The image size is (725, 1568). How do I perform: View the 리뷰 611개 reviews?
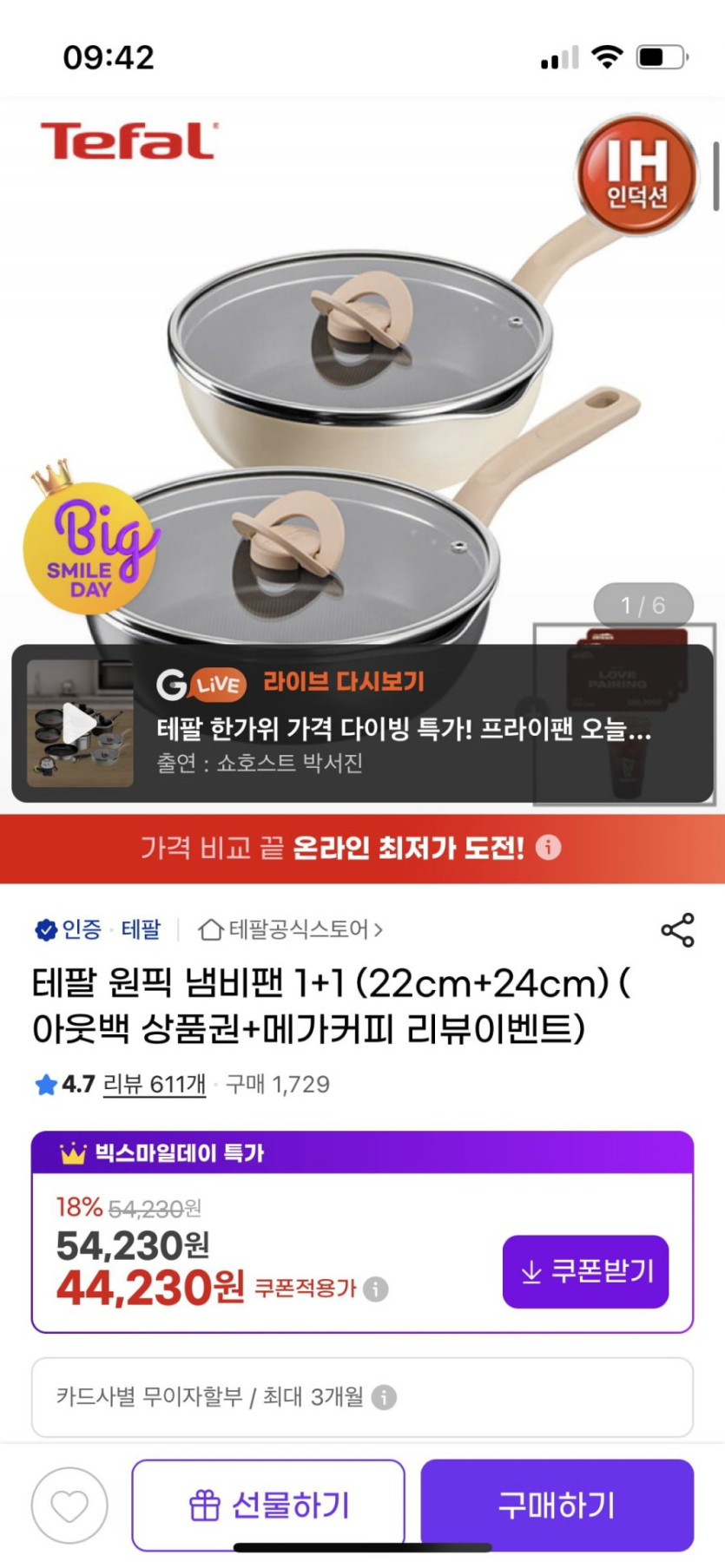click(x=154, y=1084)
